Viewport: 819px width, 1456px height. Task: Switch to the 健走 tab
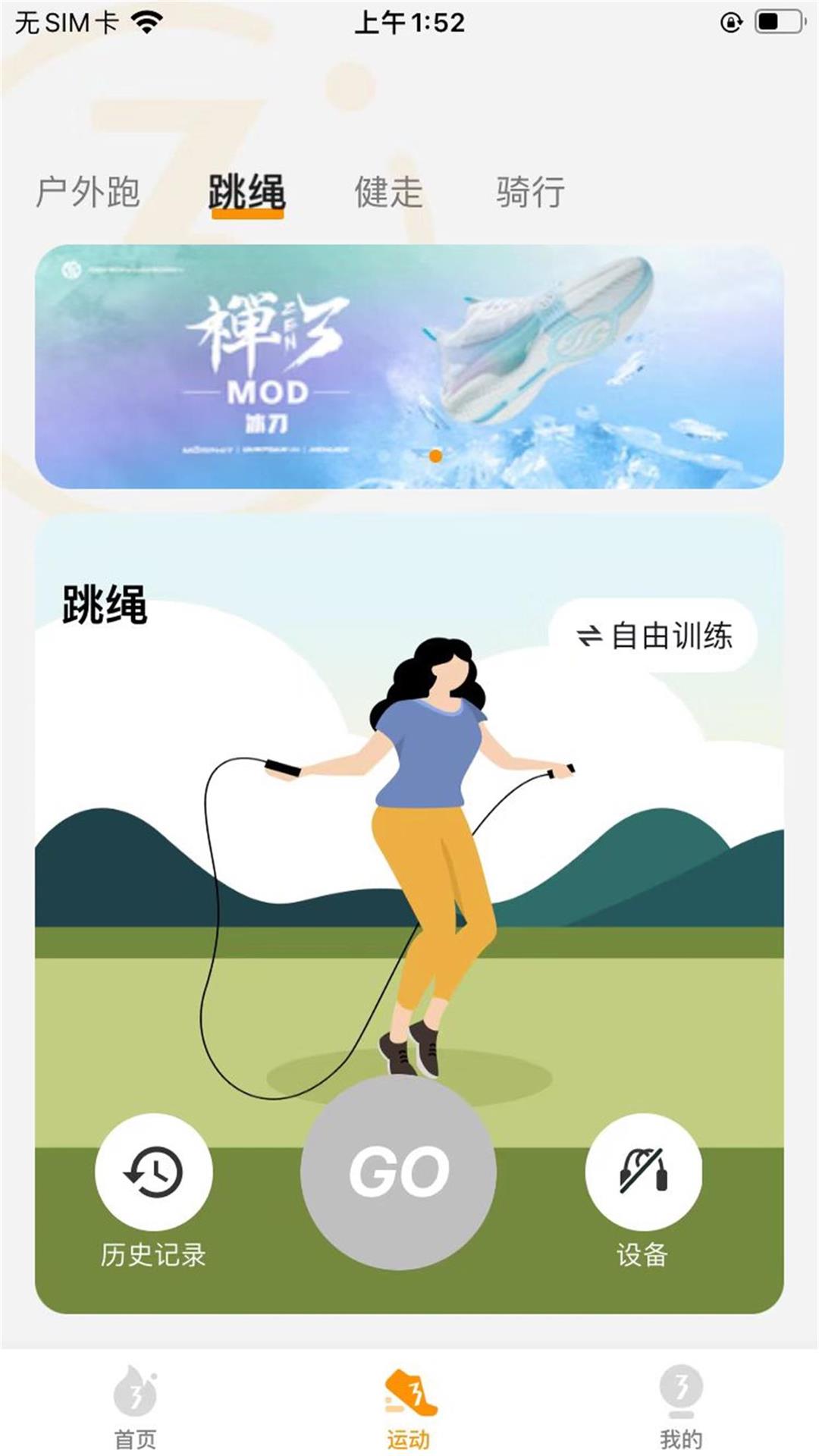(388, 192)
